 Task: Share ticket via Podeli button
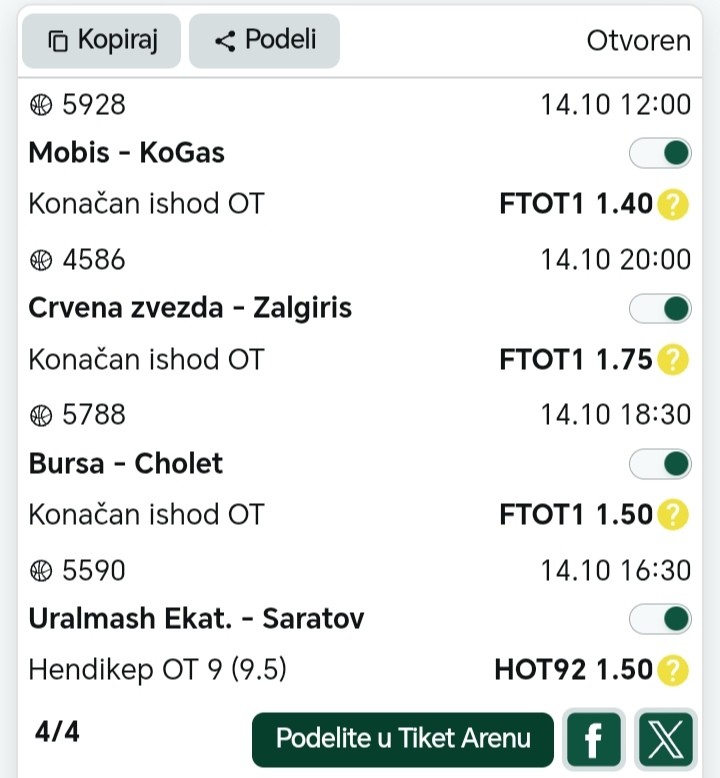click(x=265, y=41)
